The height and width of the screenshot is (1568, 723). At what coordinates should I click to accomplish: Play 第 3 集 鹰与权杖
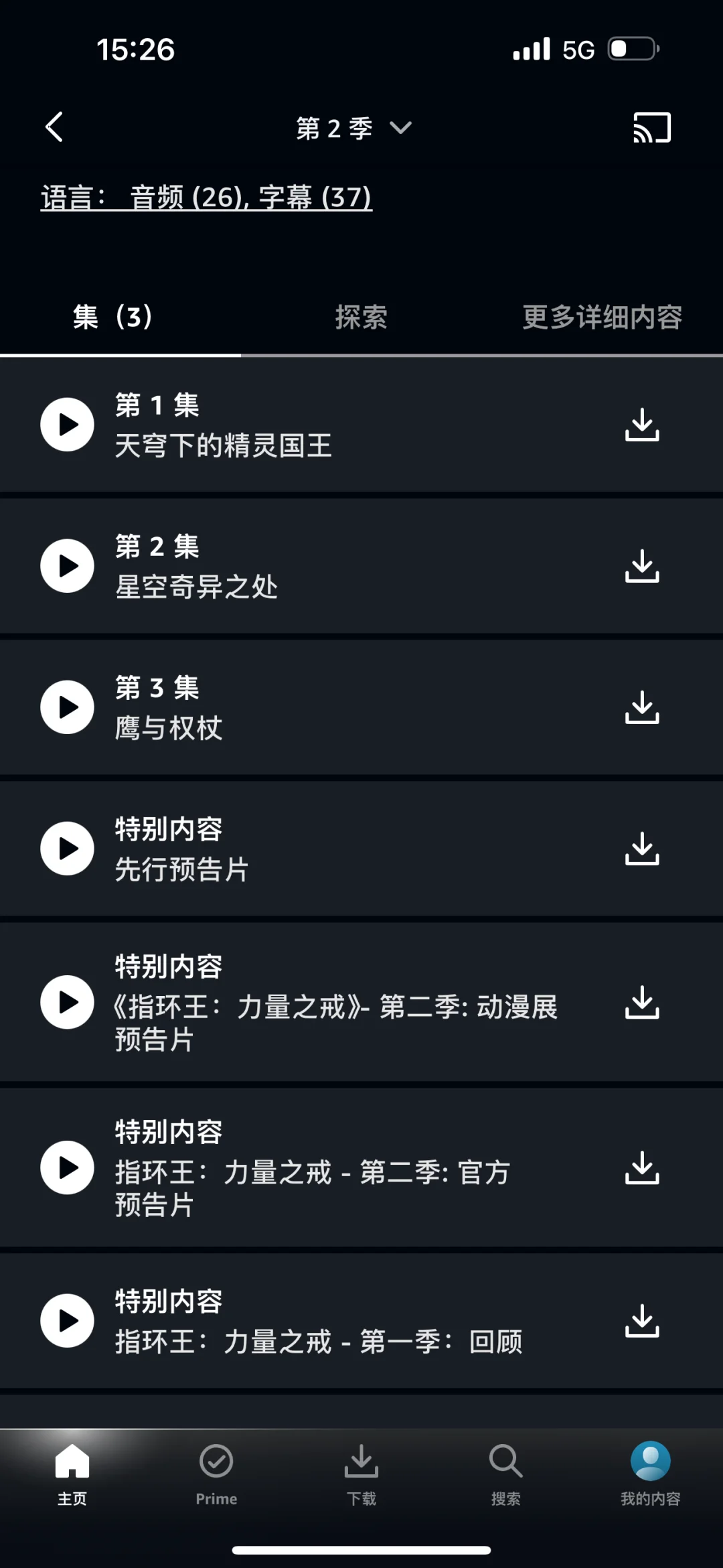pos(67,707)
